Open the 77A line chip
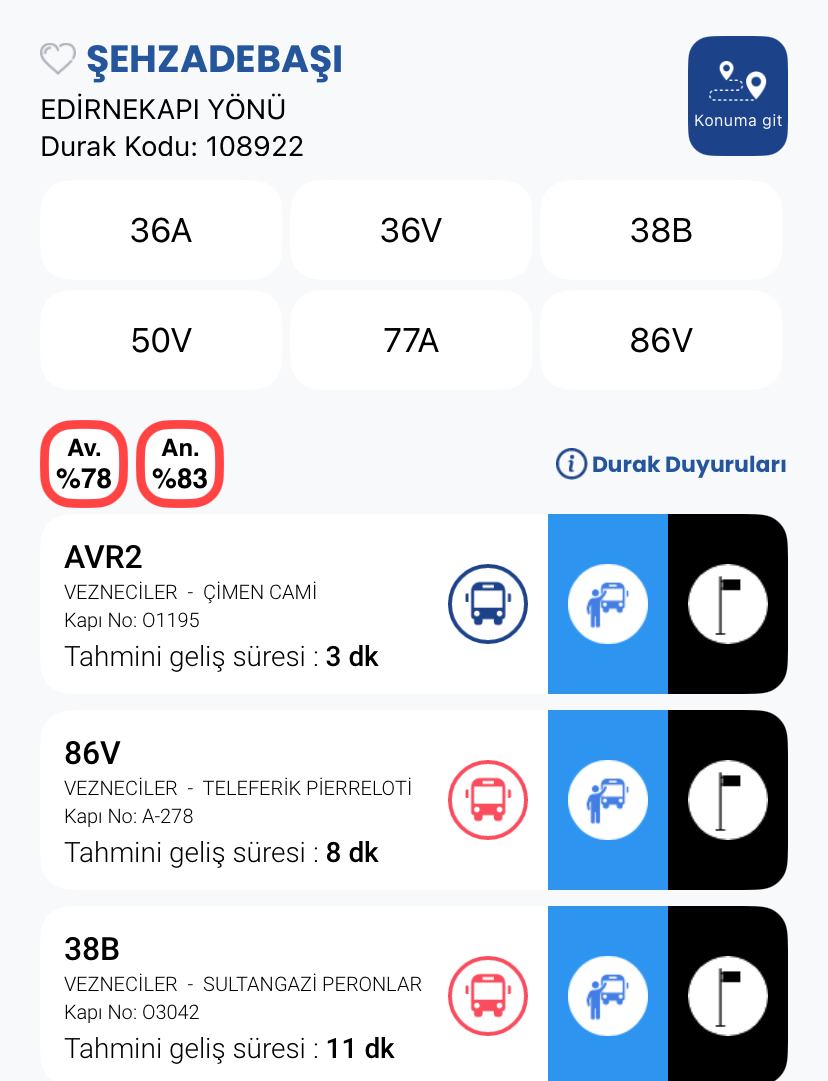Image resolution: width=828 pixels, height=1081 pixels. point(411,341)
